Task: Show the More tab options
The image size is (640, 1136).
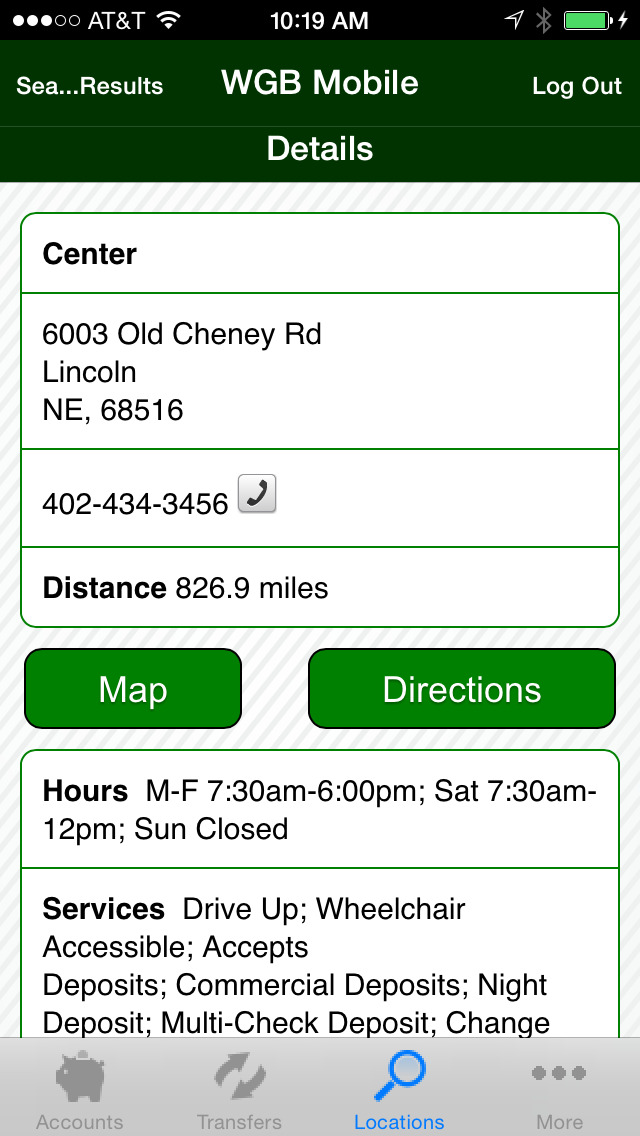Action: (559, 1089)
